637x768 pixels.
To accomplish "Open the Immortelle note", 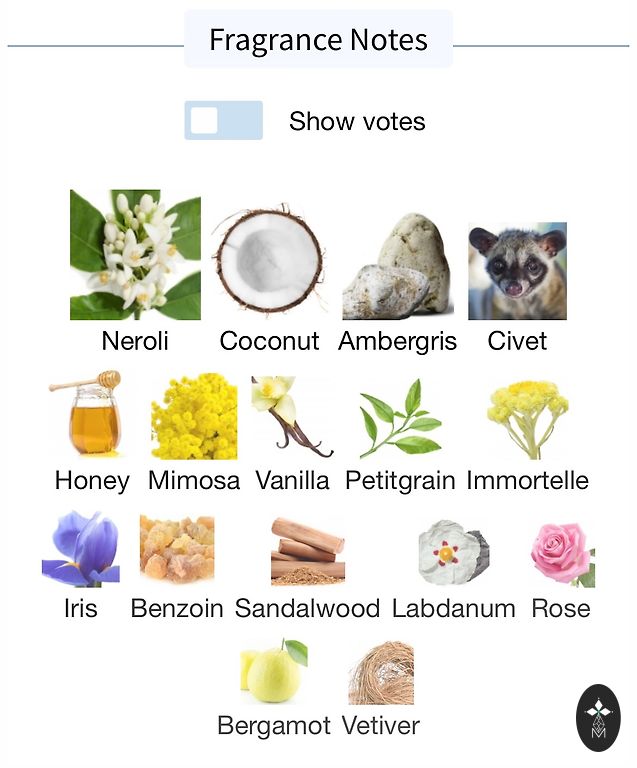I will (x=527, y=418).
